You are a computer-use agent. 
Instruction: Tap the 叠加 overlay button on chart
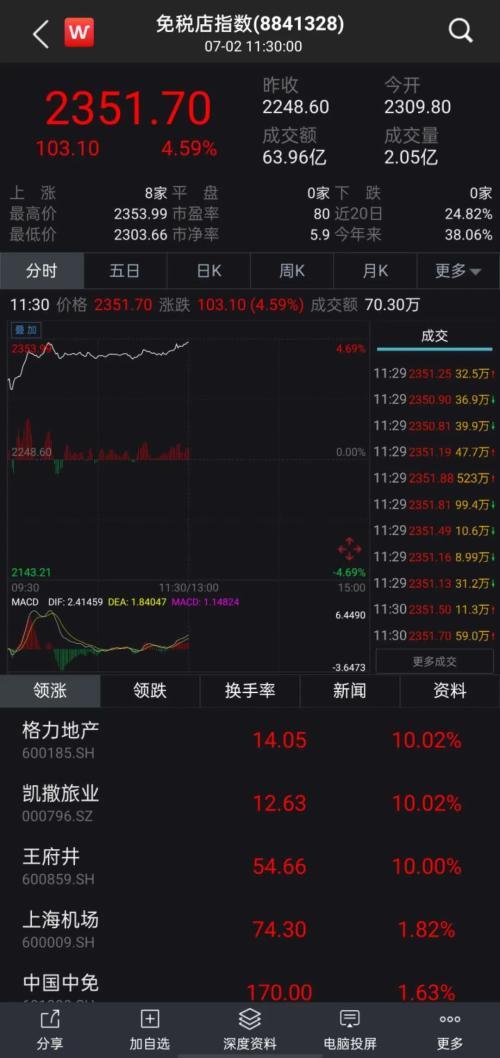[x=26, y=330]
